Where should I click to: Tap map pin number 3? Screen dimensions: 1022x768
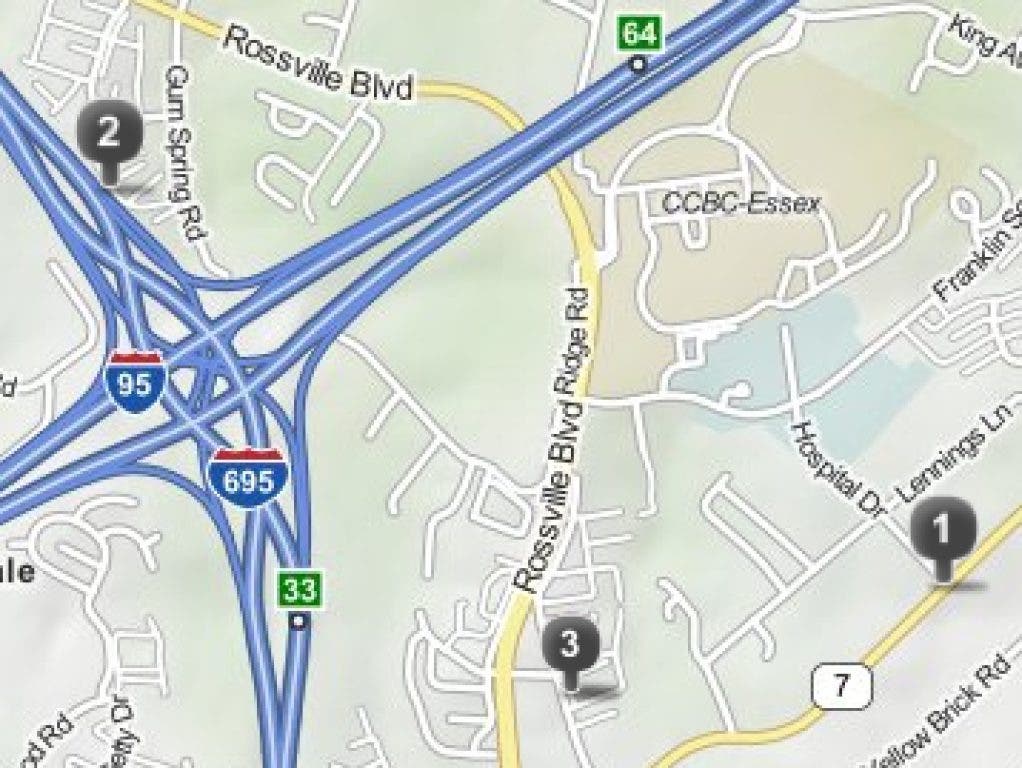[571, 646]
